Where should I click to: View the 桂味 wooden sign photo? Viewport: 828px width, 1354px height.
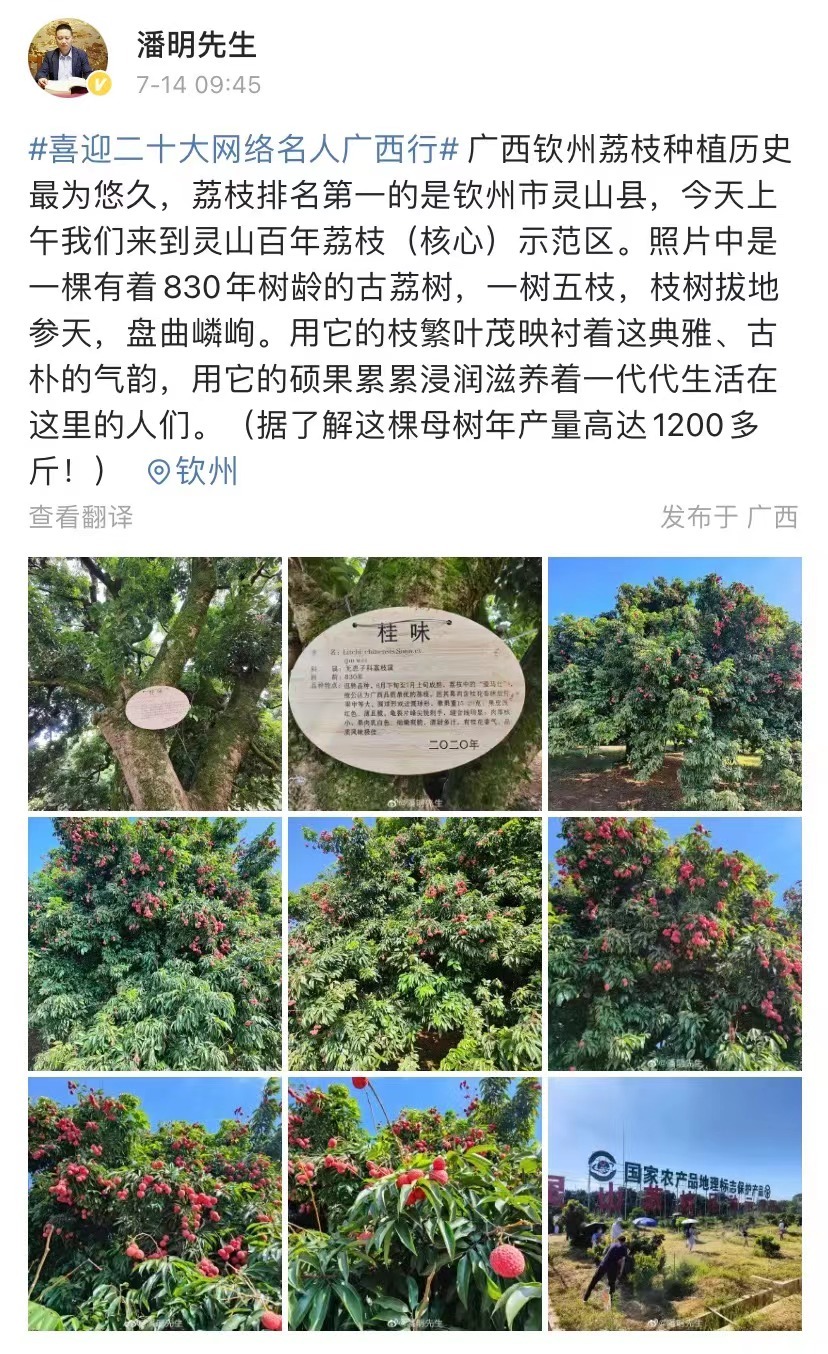click(x=415, y=684)
